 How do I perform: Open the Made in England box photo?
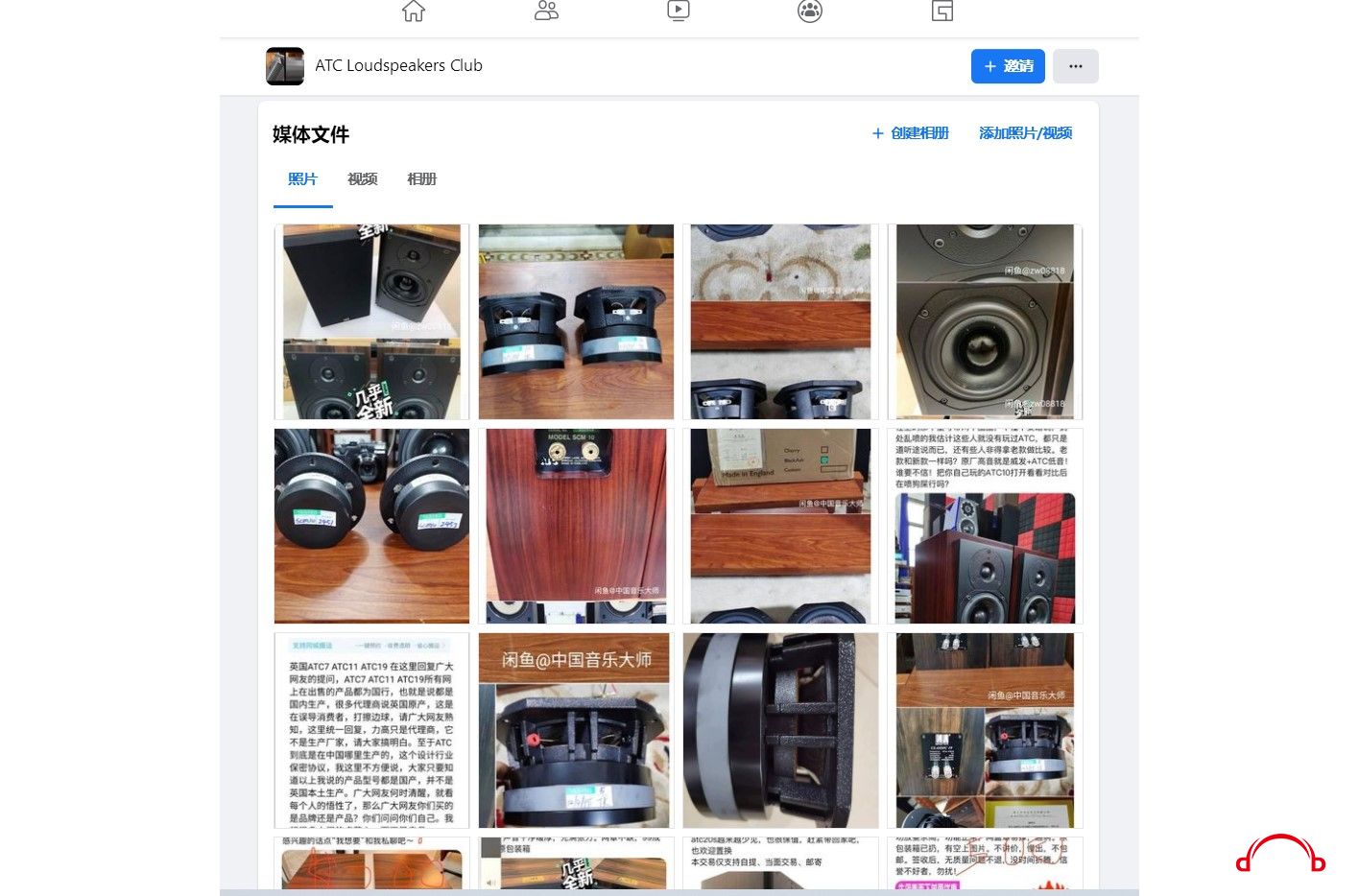(780, 526)
